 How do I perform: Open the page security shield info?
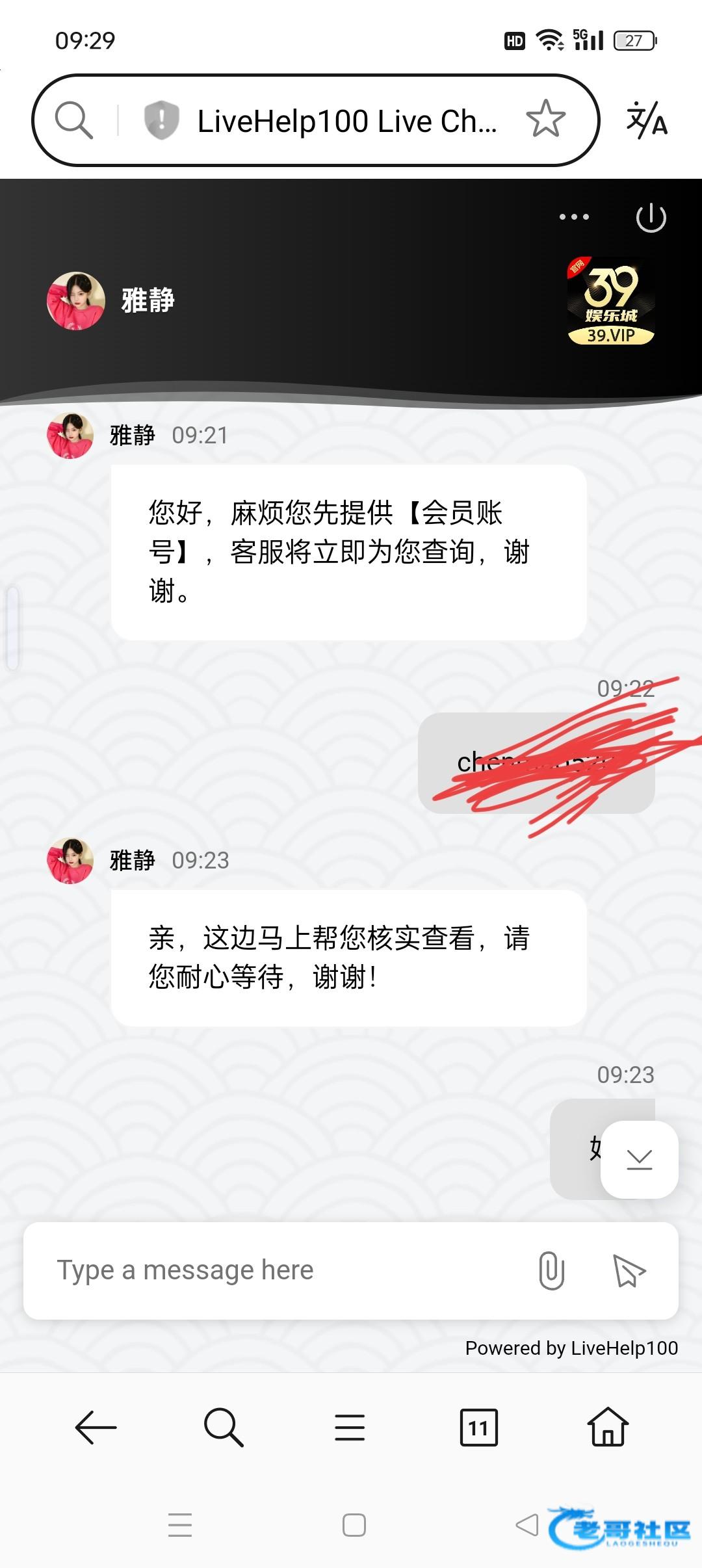(161, 120)
